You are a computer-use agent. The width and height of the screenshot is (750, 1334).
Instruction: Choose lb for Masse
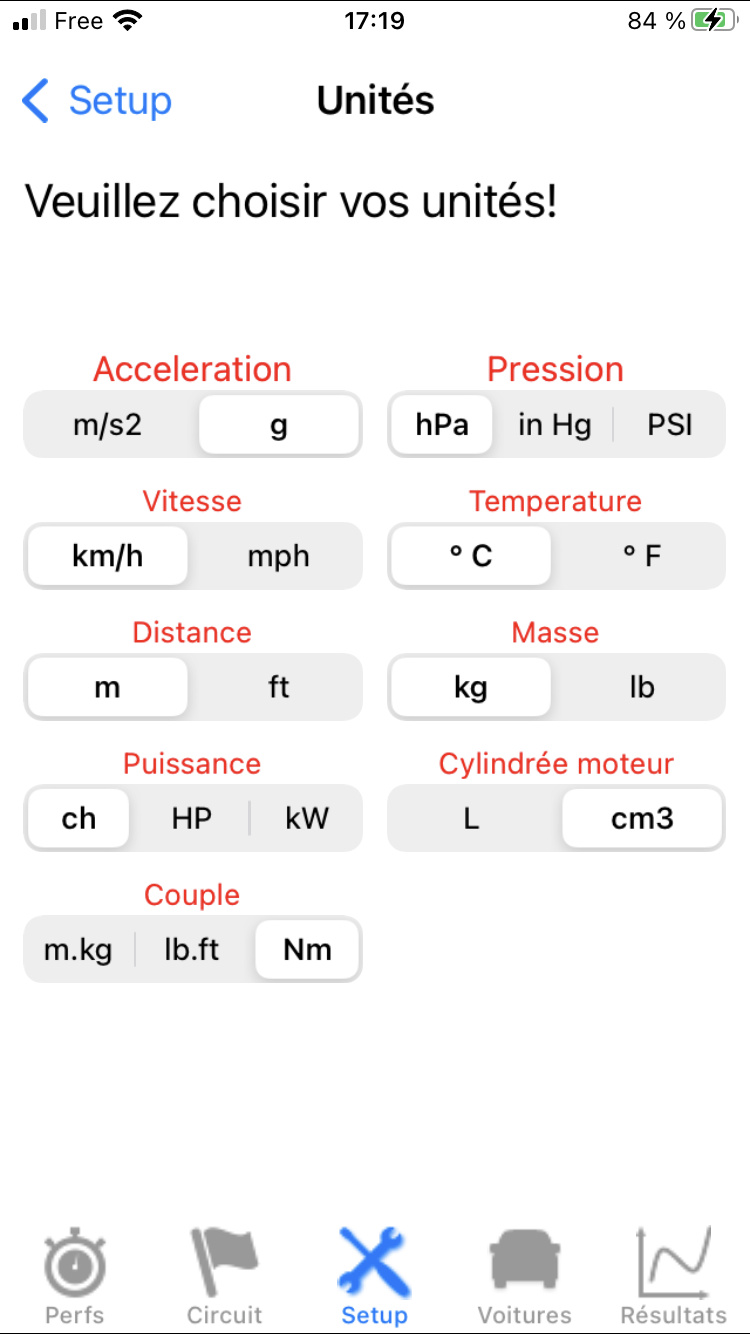[641, 687]
